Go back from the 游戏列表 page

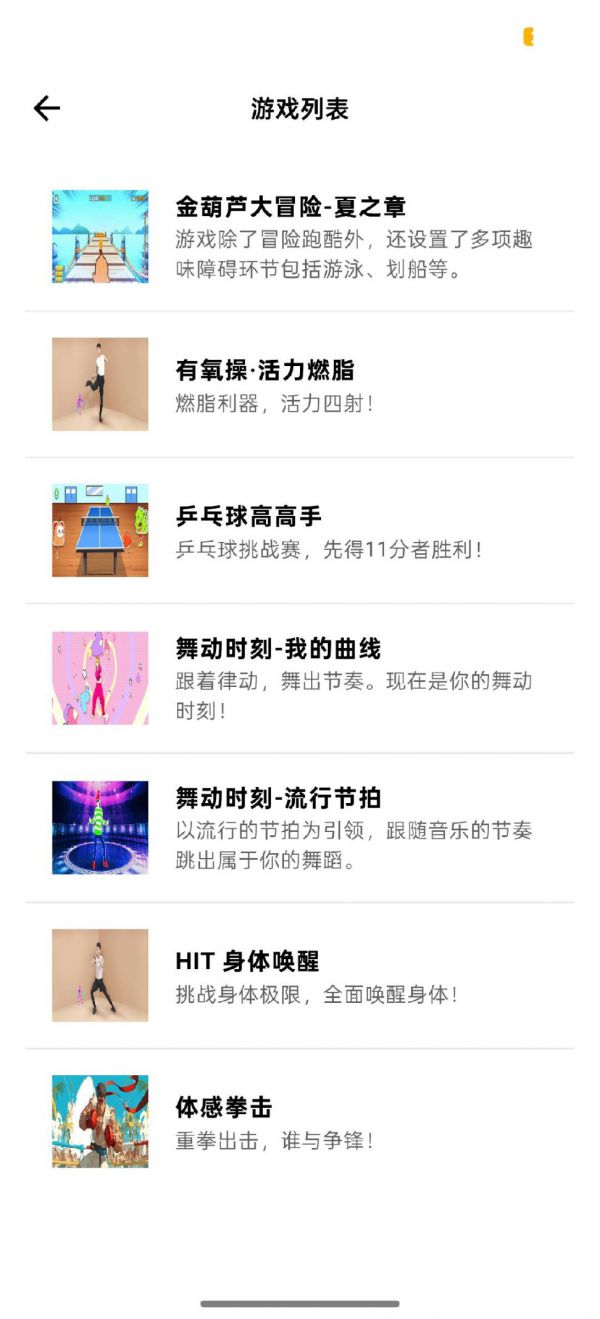point(47,109)
